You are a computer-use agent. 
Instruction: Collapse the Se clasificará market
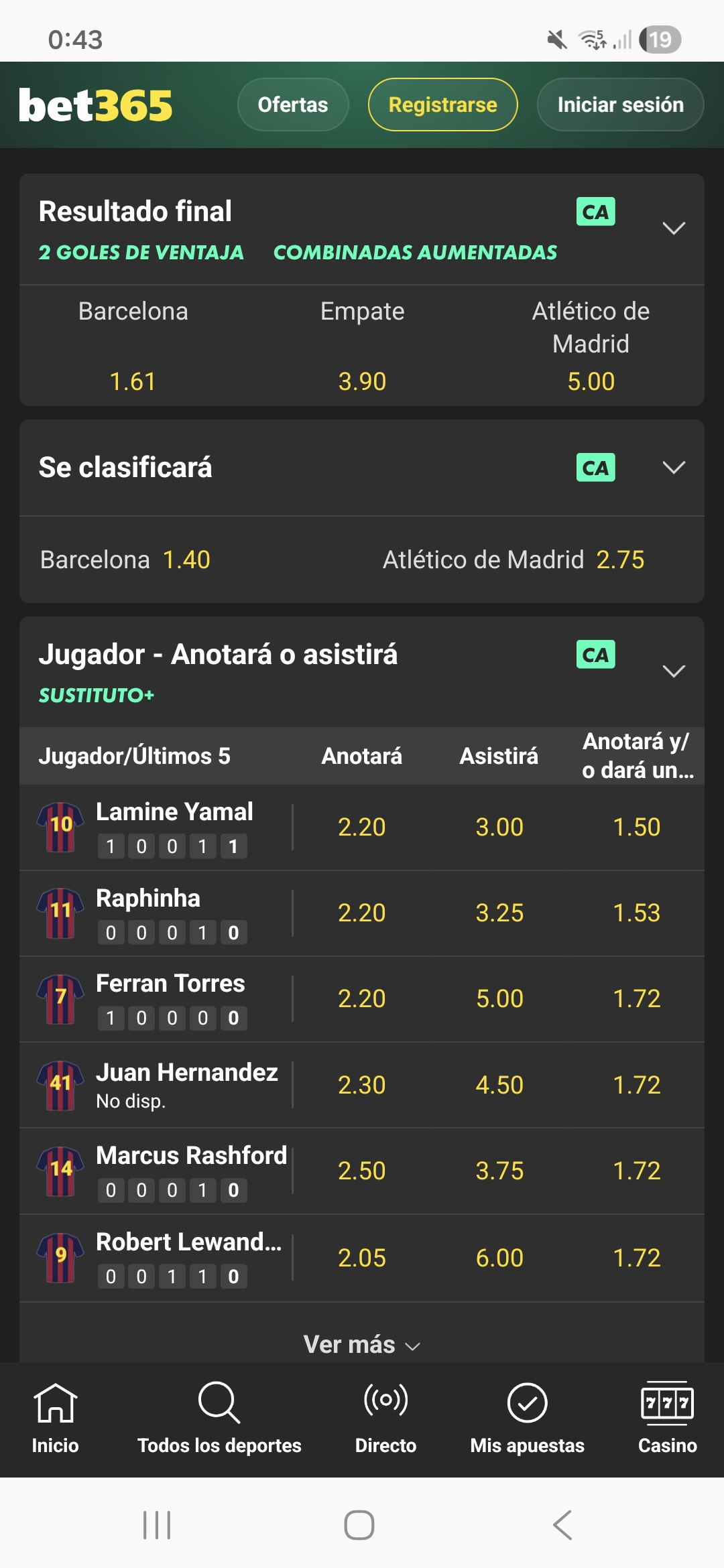673,467
